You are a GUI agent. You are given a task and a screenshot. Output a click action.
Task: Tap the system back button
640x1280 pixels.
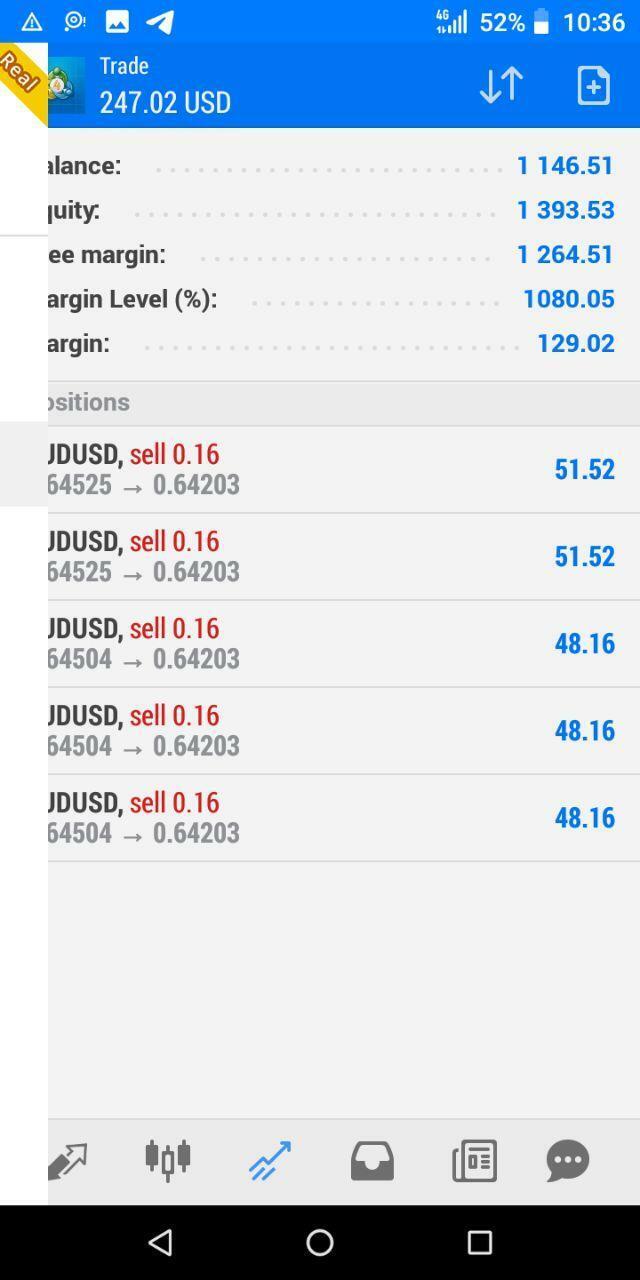coord(160,1242)
